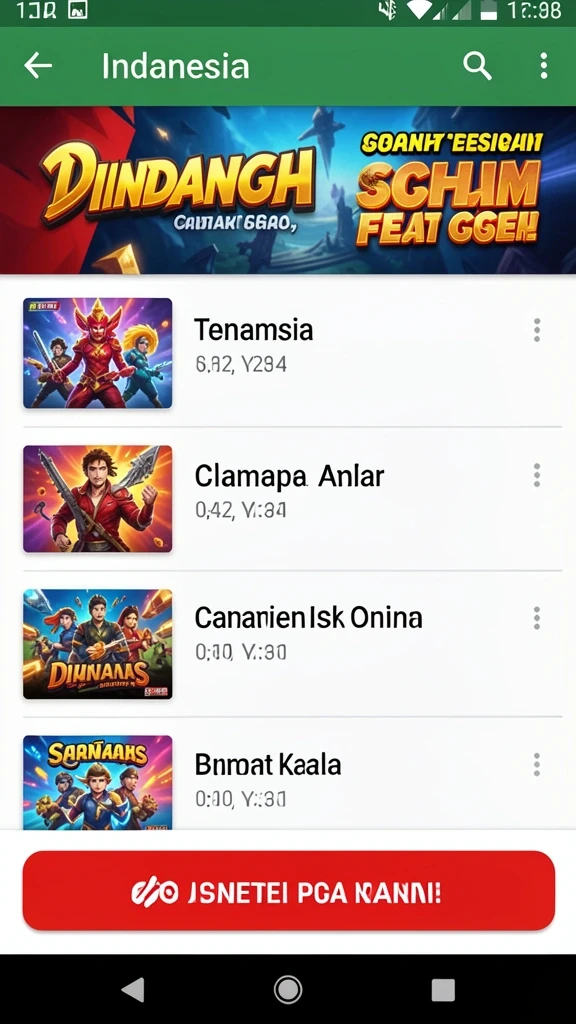
Task: Open more options for Bnroat Kaala
Action: (x=537, y=764)
